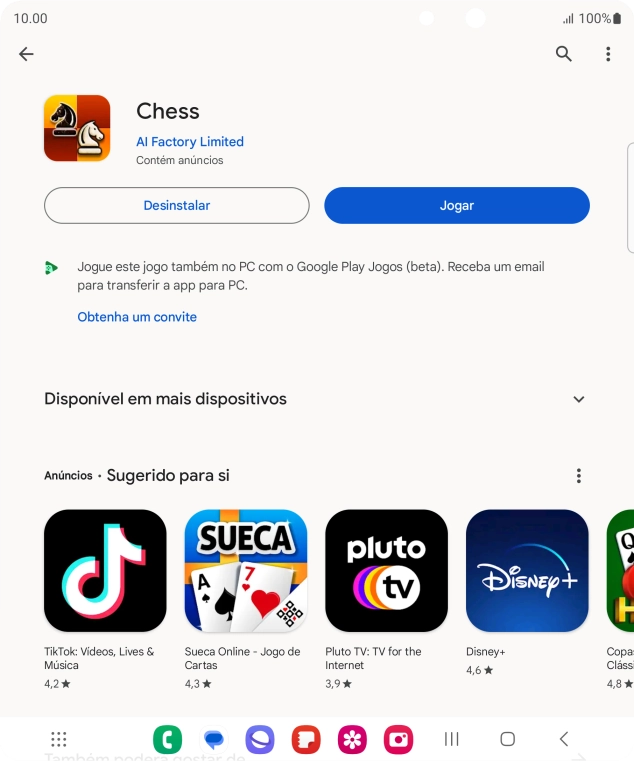
Task: Open the top overflow menu
Action: [x=608, y=54]
